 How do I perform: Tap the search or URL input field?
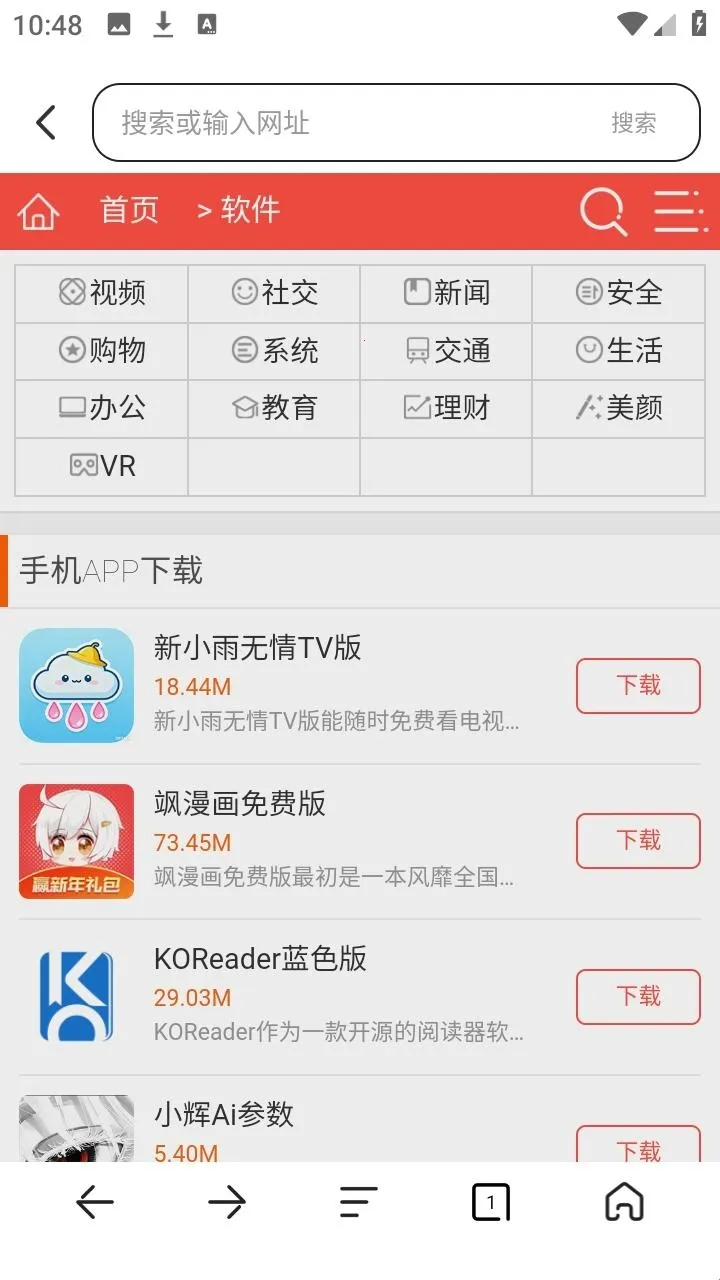pos(395,122)
